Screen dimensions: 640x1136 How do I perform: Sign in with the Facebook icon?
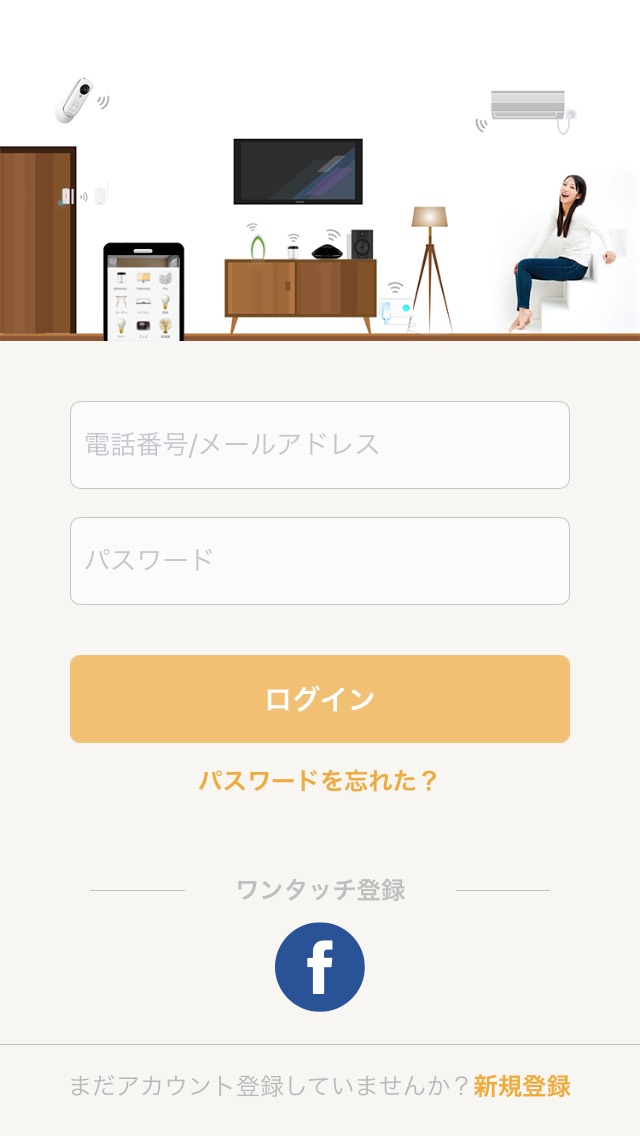click(x=320, y=966)
